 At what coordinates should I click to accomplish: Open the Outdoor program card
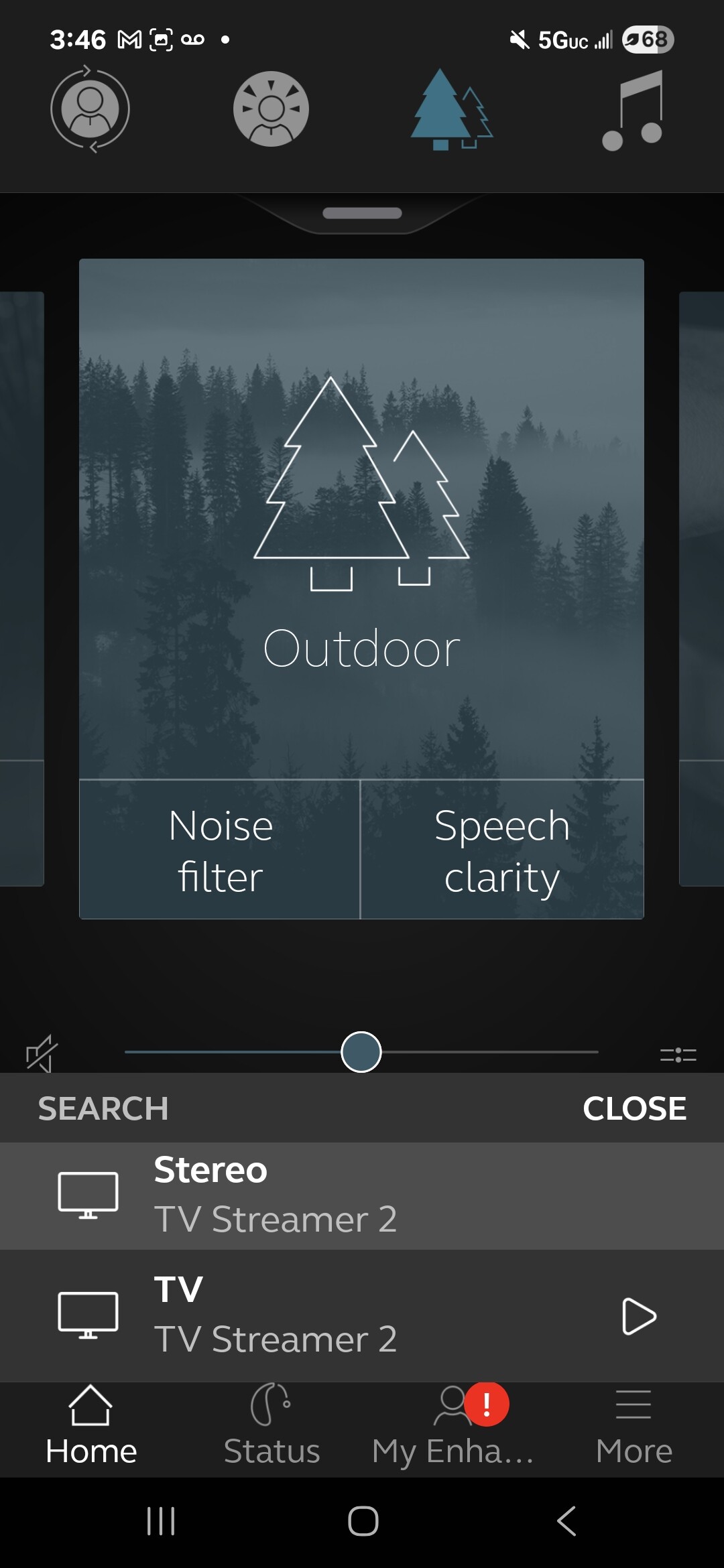pos(361,519)
